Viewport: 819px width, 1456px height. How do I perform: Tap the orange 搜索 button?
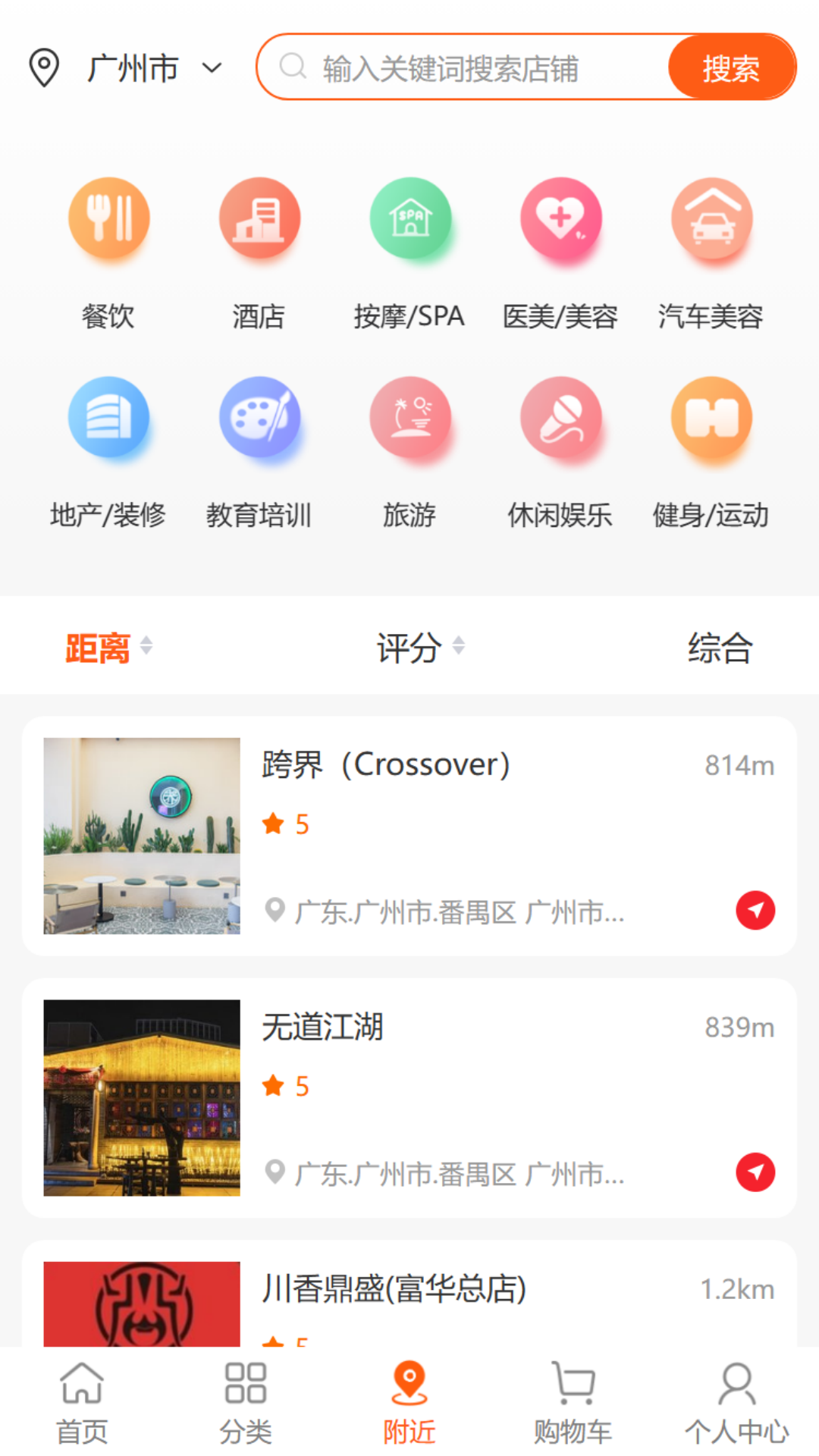731,68
